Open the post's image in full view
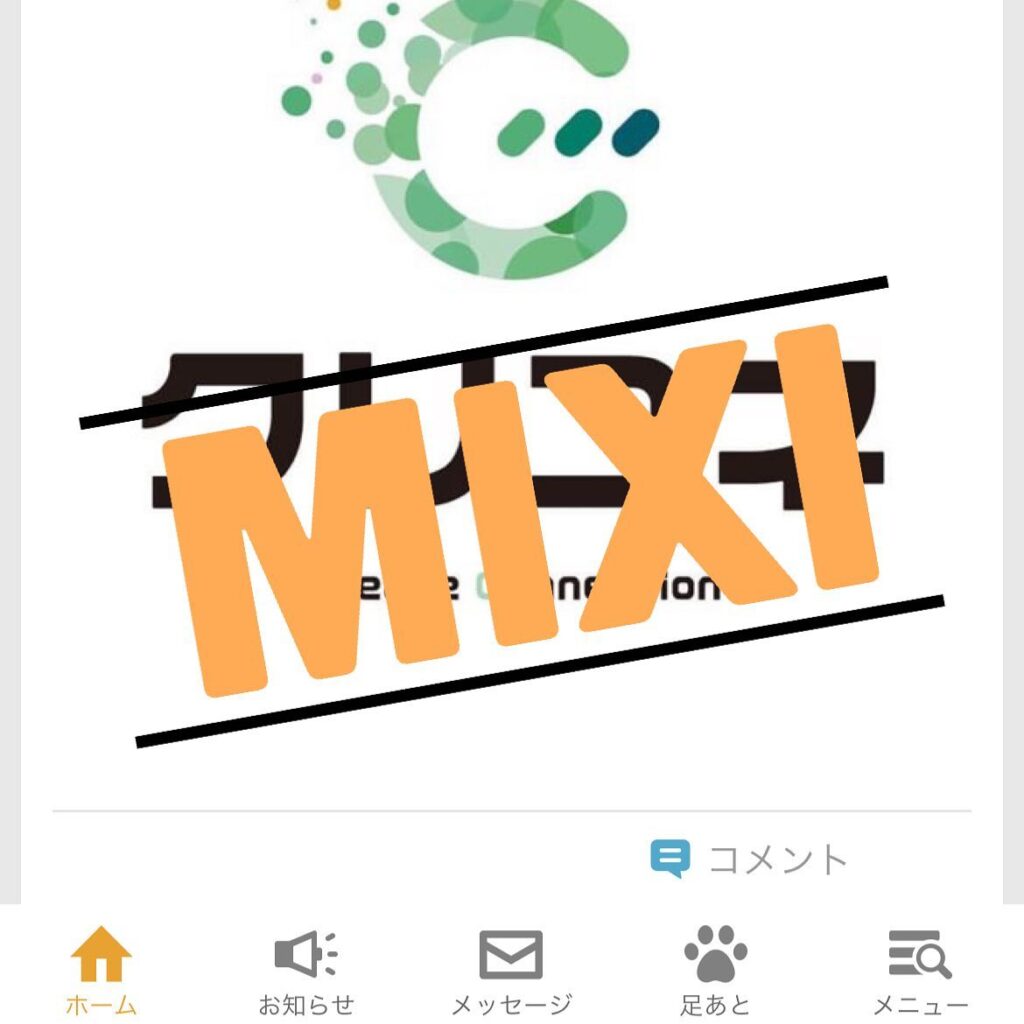1024x1024 pixels. (511, 400)
